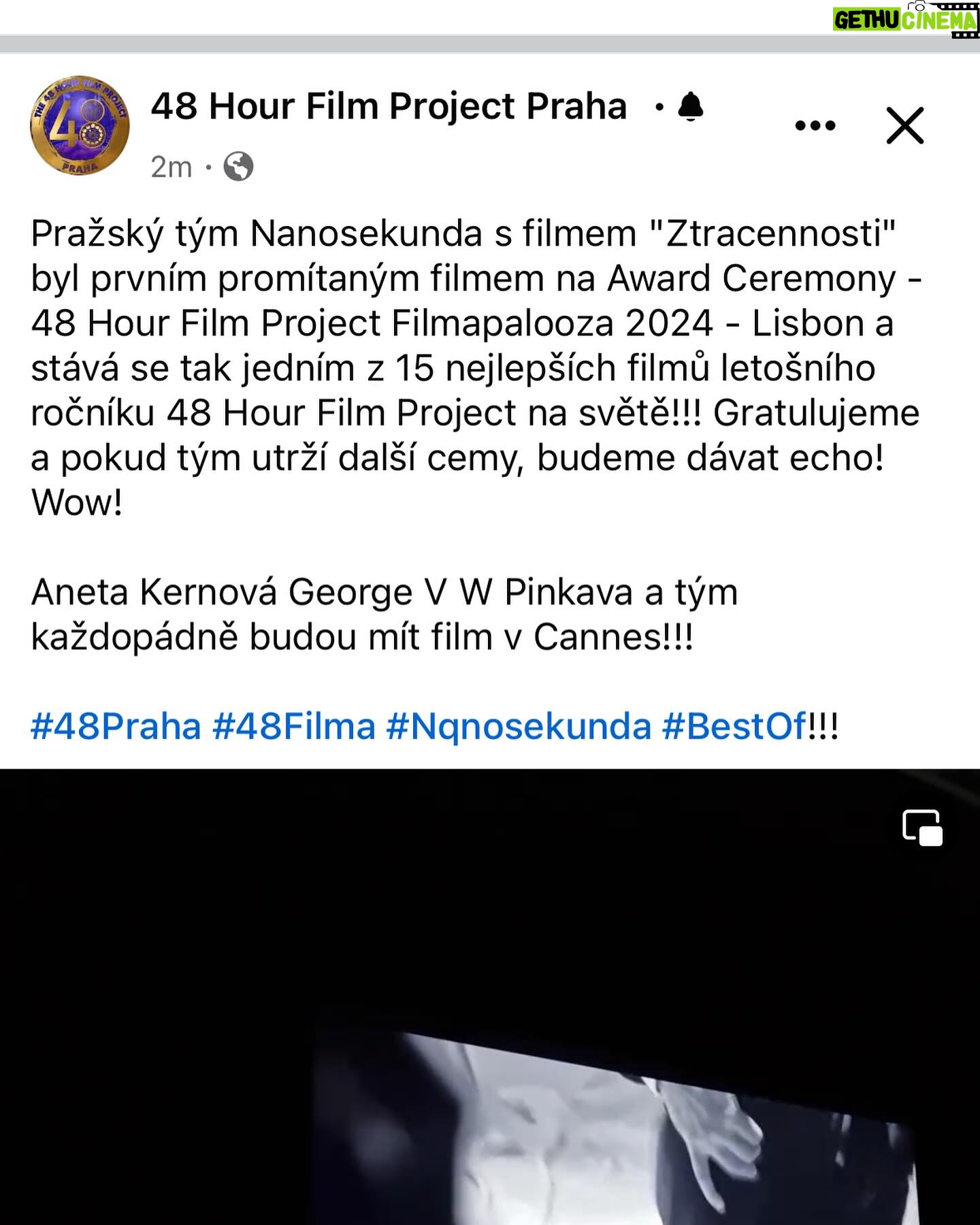980x1225 pixels.
Task: Open the 48 Hour Film Project Praha avatar
Action: pyautogui.click(x=80, y=126)
